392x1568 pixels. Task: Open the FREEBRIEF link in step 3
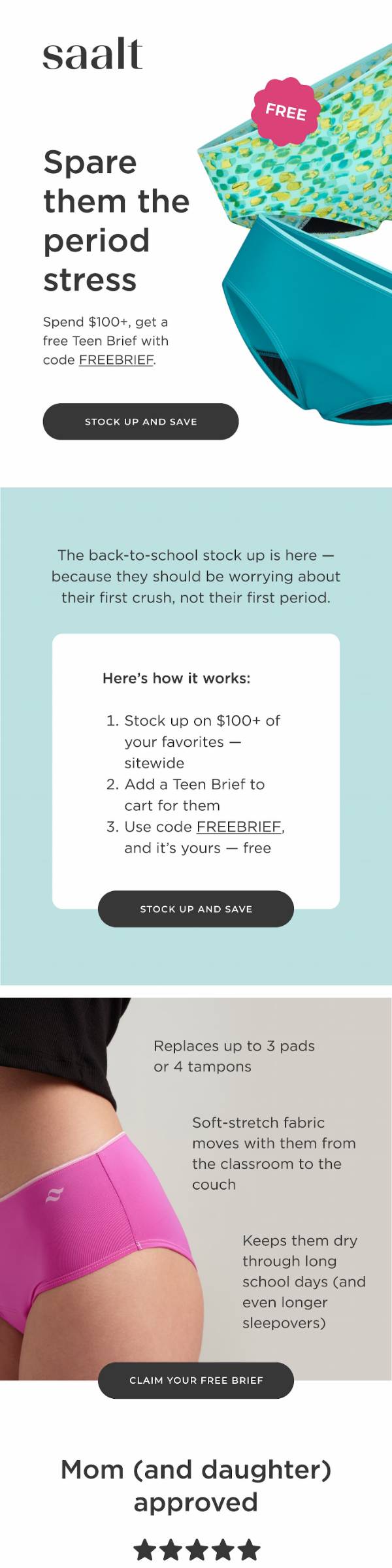click(239, 827)
